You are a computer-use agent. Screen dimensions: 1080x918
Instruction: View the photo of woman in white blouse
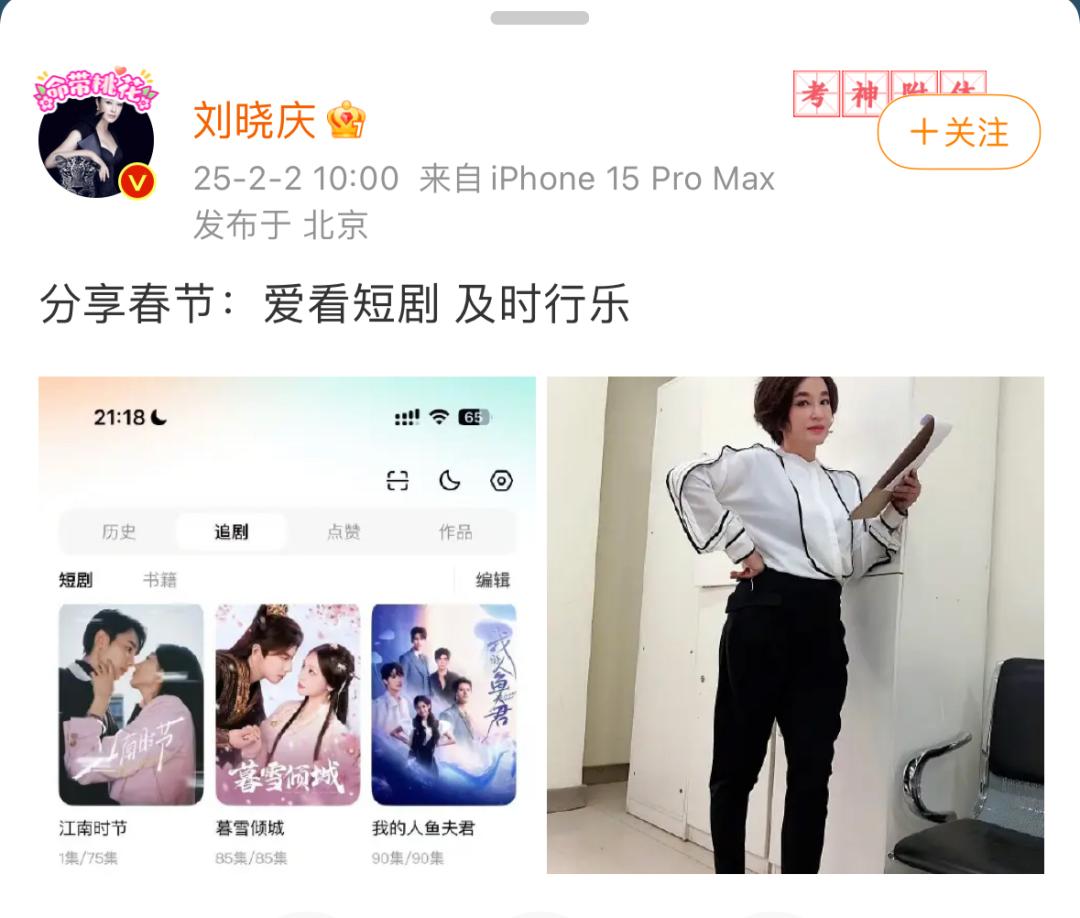click(795, 625)
